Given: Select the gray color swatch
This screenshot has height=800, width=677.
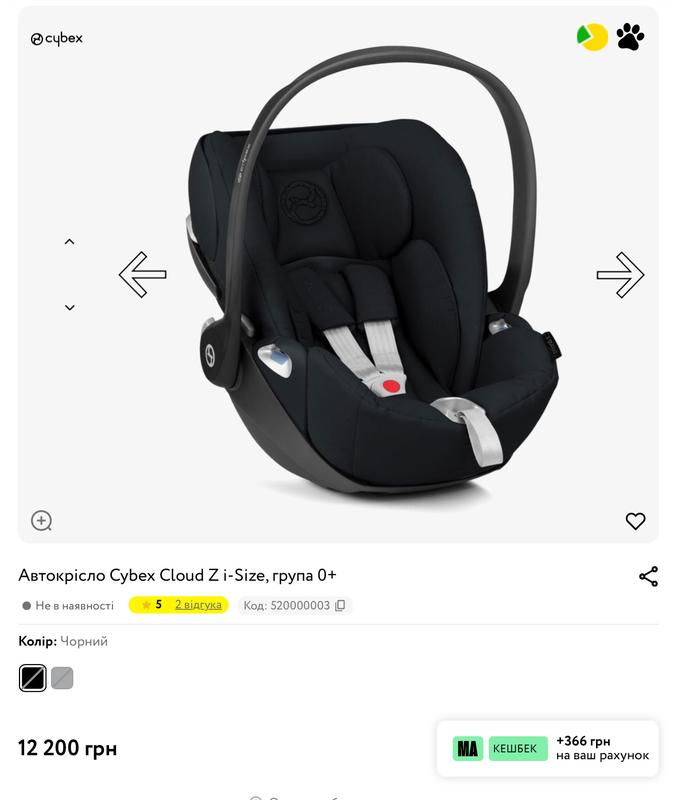Looking at the screenshot, I should pos(62,678).
